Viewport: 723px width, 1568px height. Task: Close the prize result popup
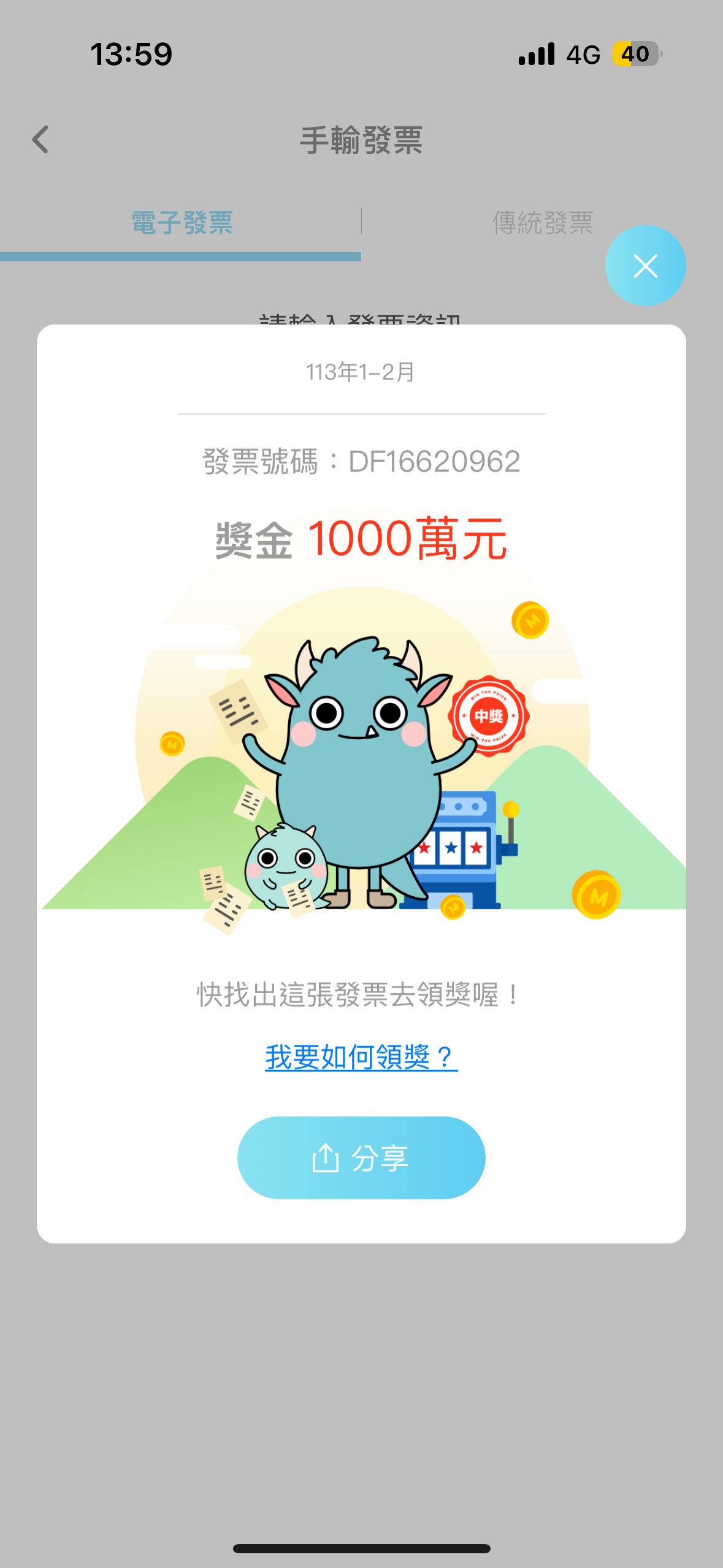coord(645,266)
